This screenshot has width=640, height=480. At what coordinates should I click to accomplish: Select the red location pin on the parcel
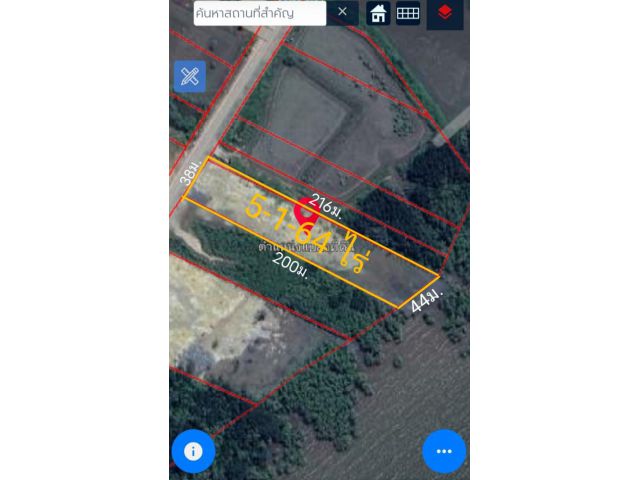click(x=309, y=209)
